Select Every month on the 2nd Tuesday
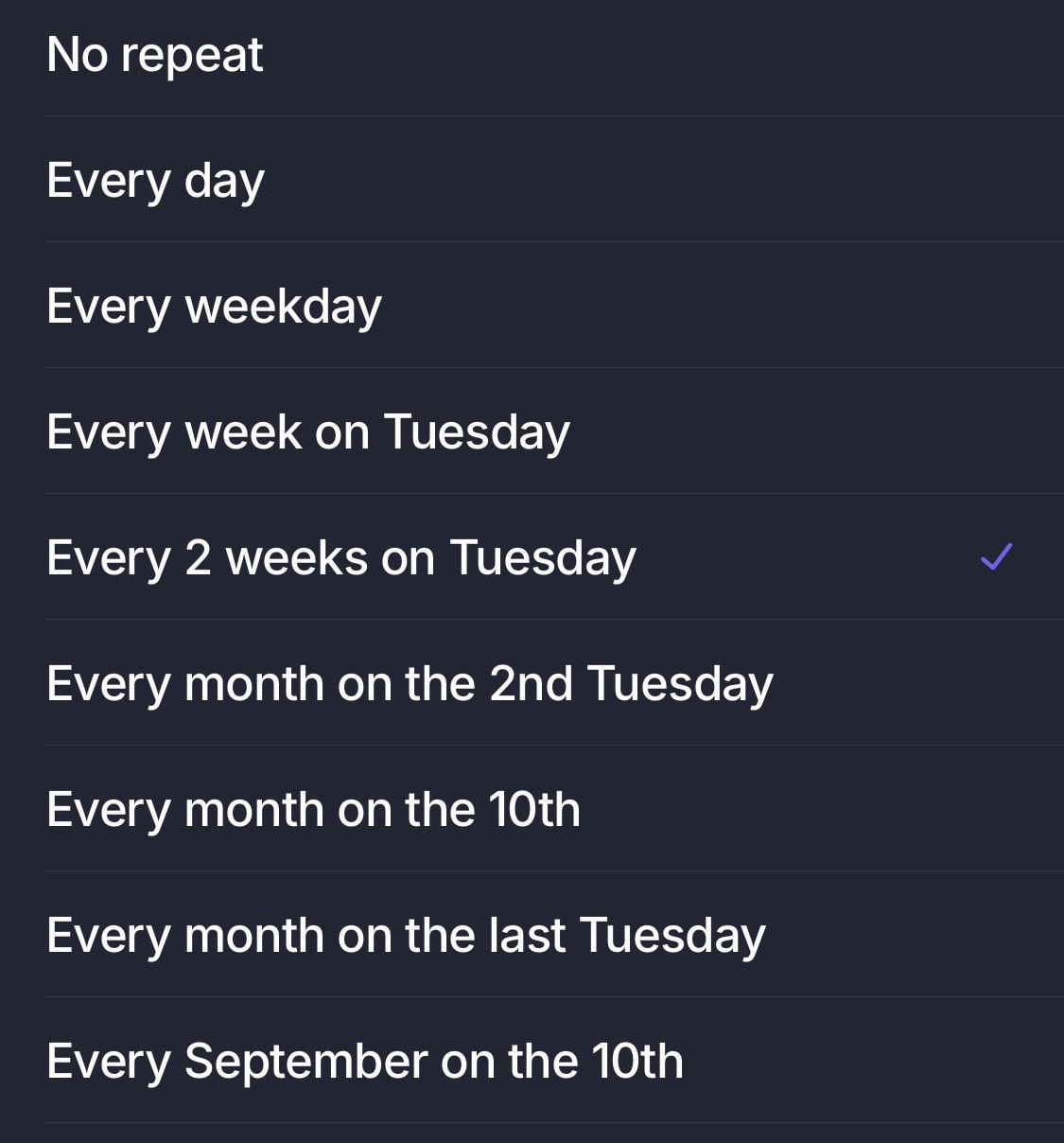The height and width of the screenshot is (1143, 1064). [x=410, y=683]
